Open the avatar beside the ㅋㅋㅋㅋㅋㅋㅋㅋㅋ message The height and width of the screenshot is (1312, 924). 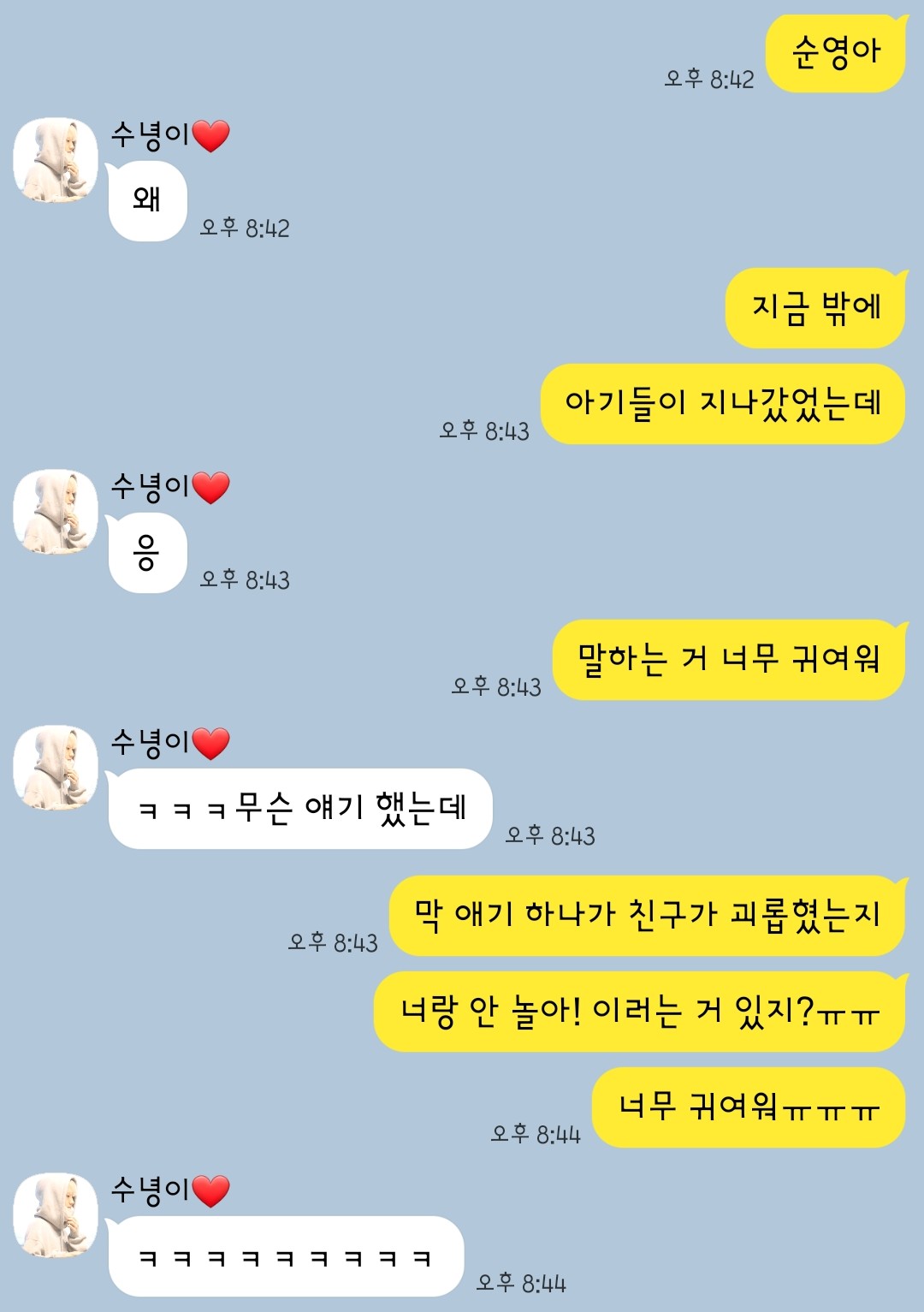click(56, 1215)
